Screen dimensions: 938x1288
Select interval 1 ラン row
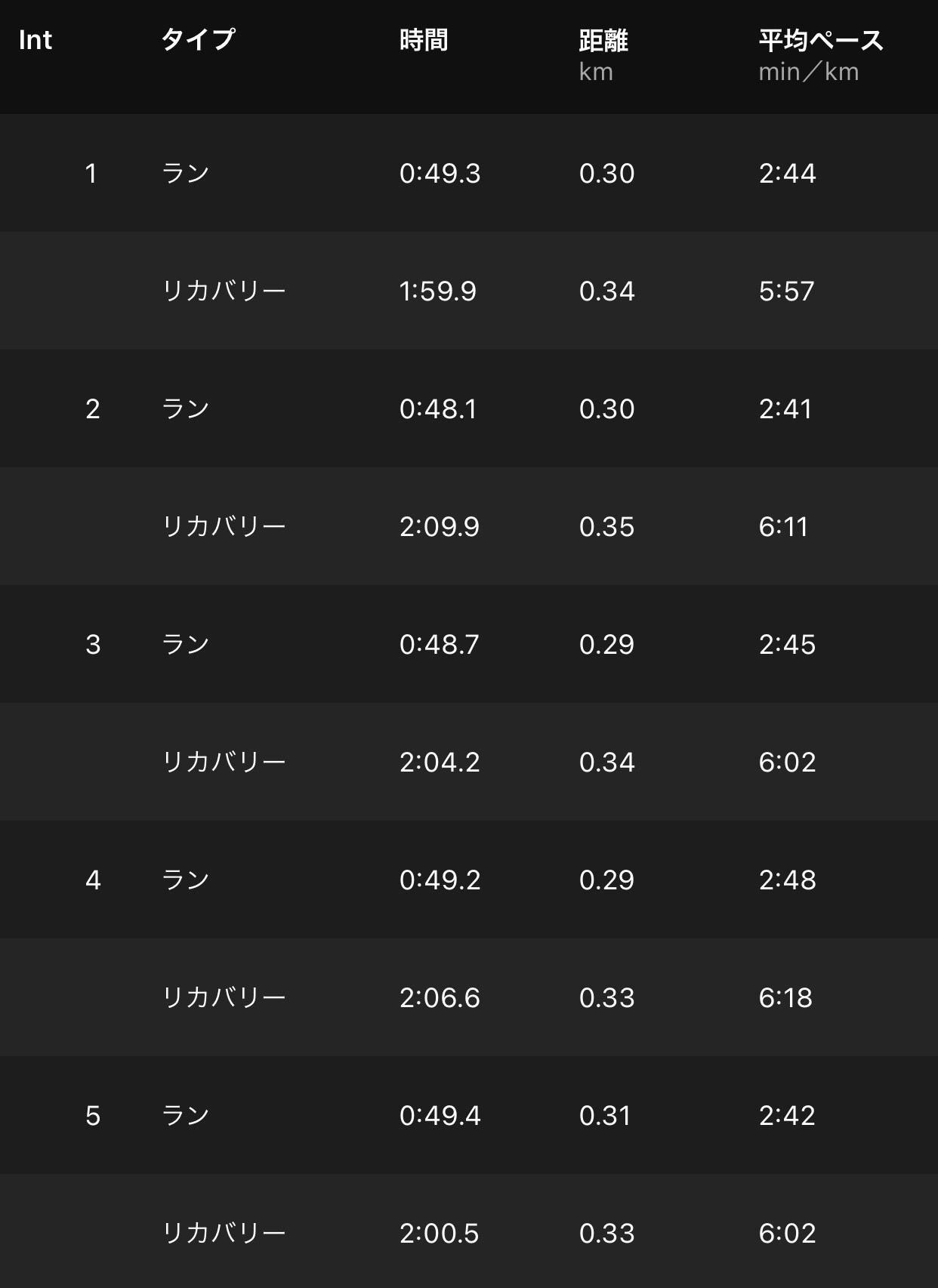[x=468, y=174]
